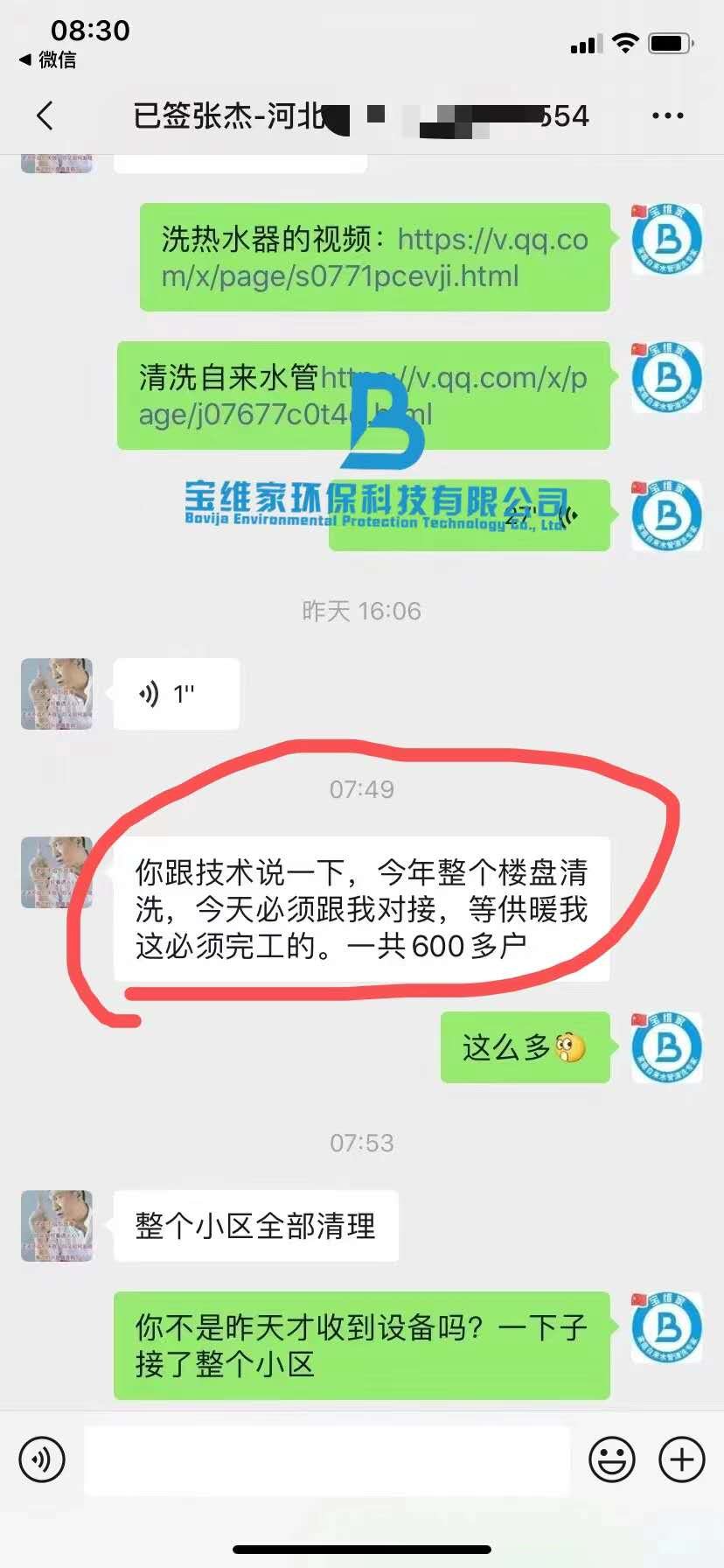Open the plus attachments panel
724x1568 pixels.
(681, 1459)
